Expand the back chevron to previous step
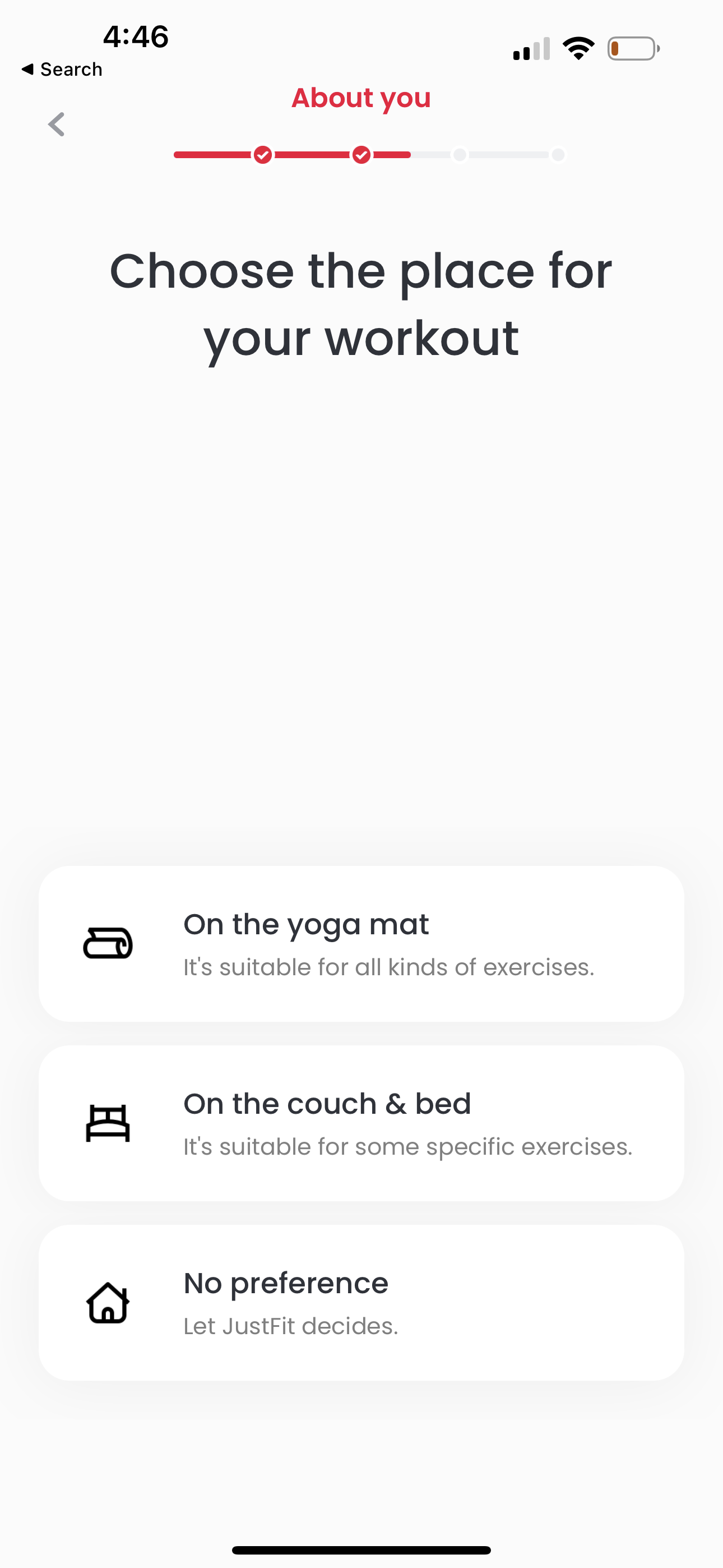The image size is (723, 1568). point(56,124)
